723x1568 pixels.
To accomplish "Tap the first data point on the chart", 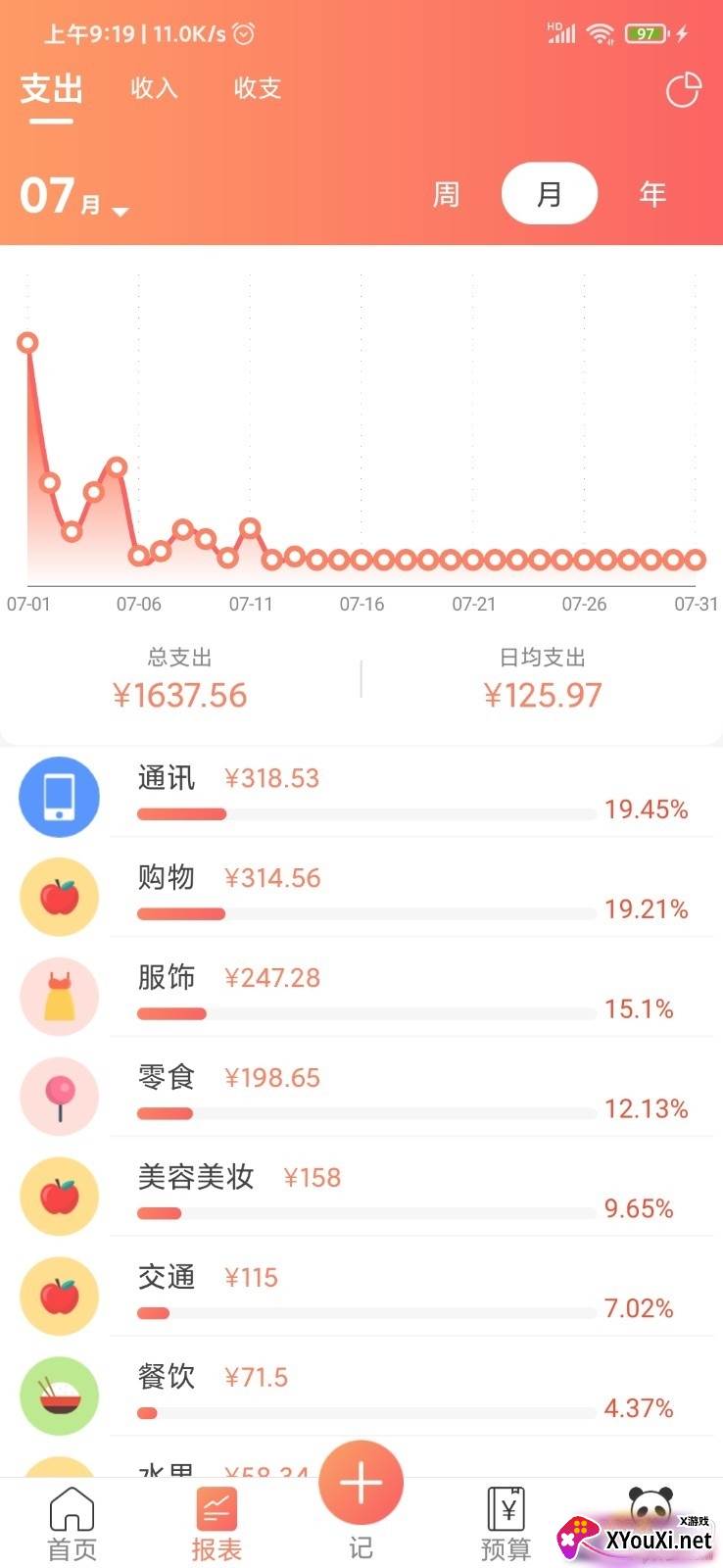I will (x=27, y=342).
